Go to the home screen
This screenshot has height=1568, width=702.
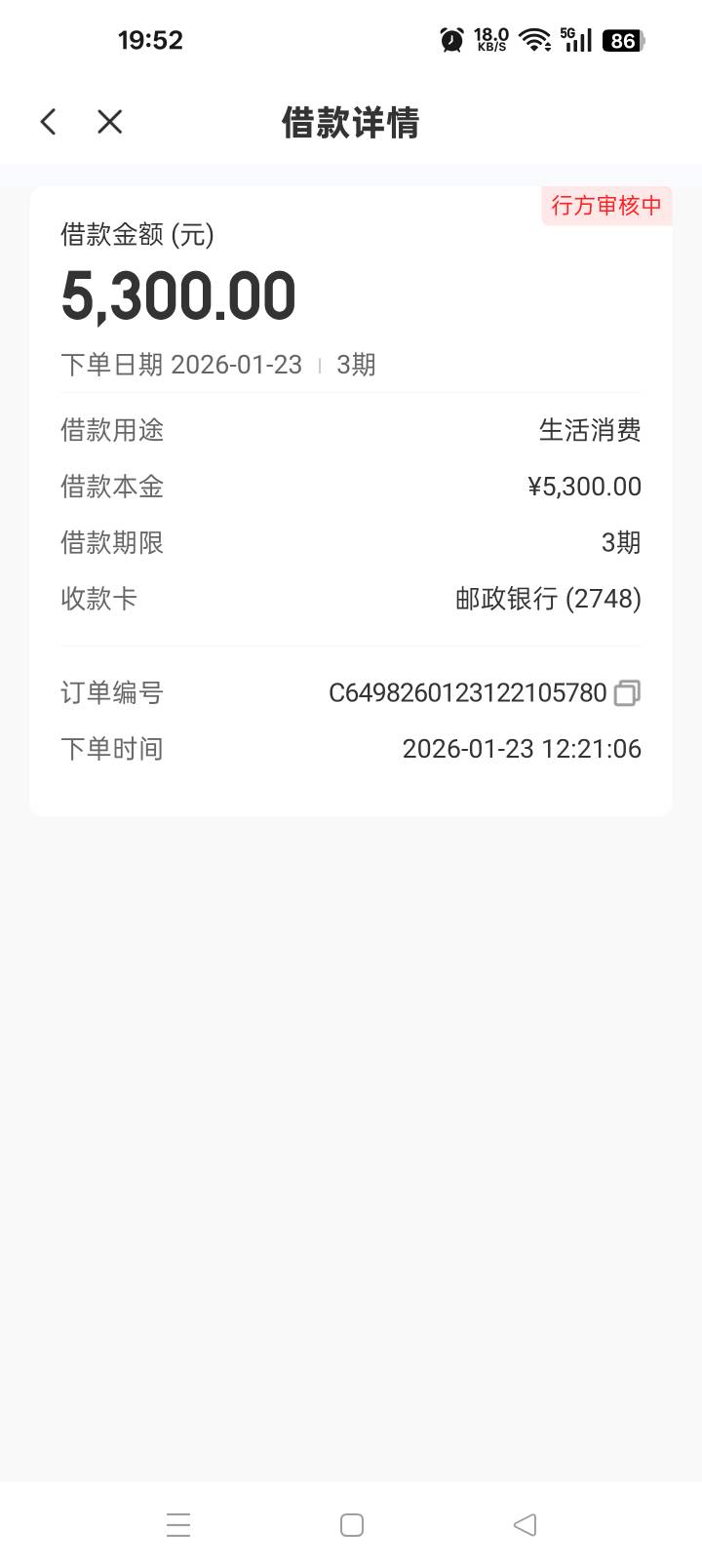pos(352,1524)
